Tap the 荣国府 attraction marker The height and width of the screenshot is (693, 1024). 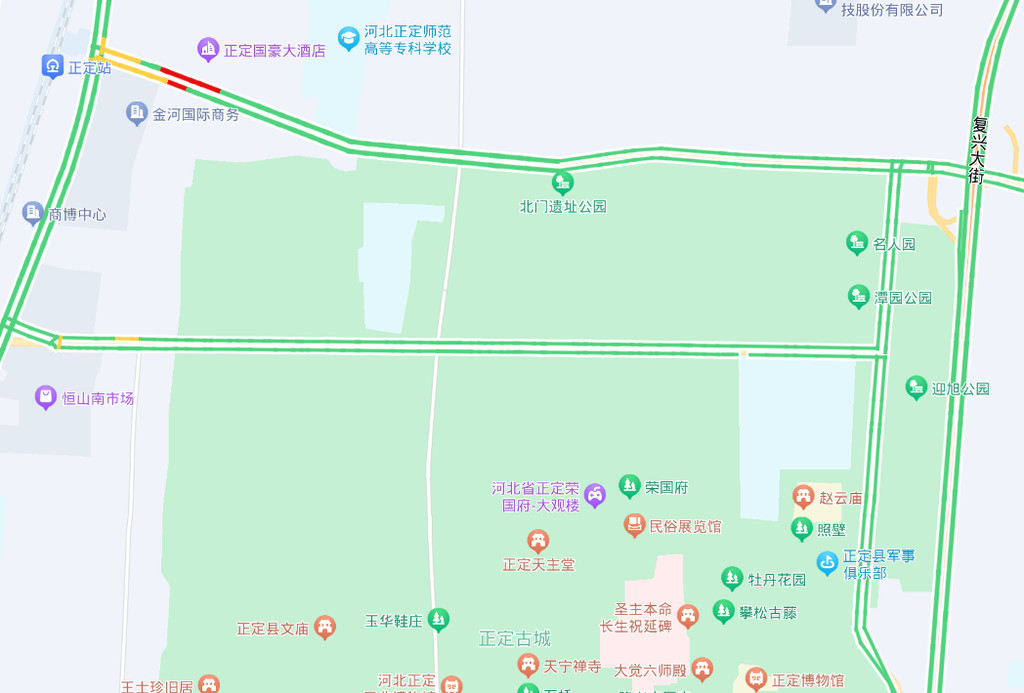(629, 487)
